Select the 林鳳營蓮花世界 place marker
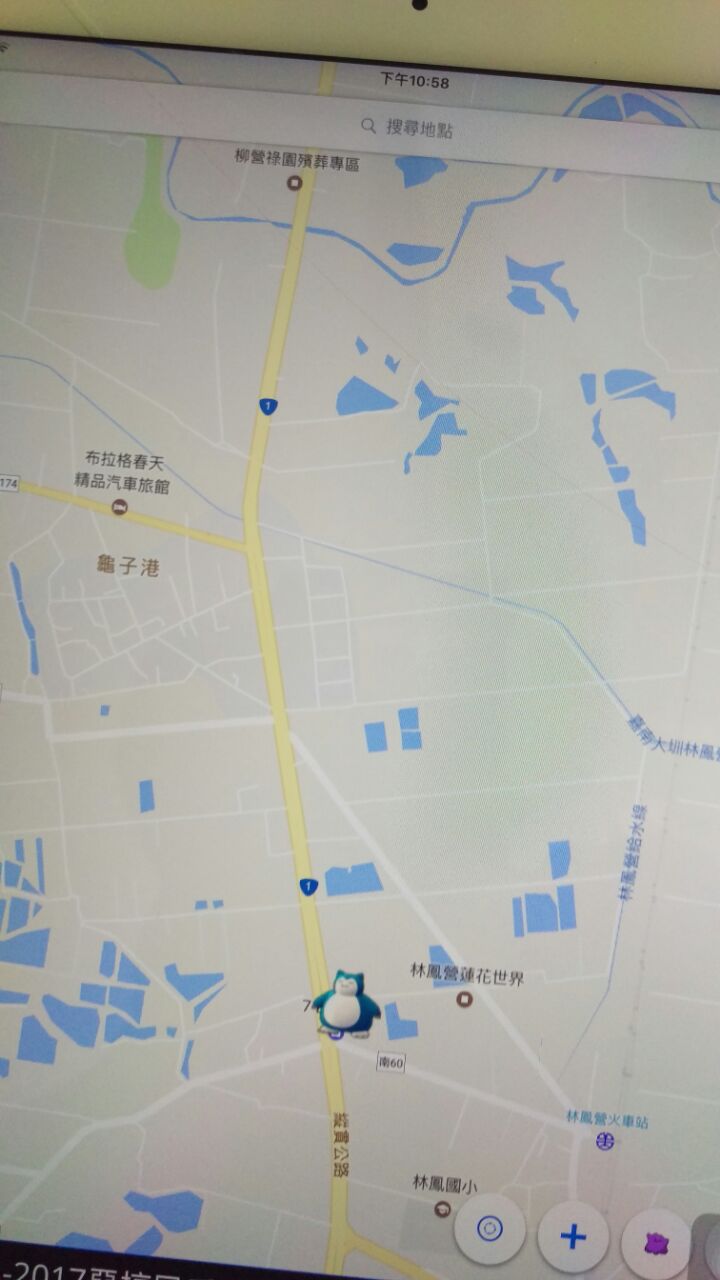This screenshot has width=720, height=1280. [464, 998]
